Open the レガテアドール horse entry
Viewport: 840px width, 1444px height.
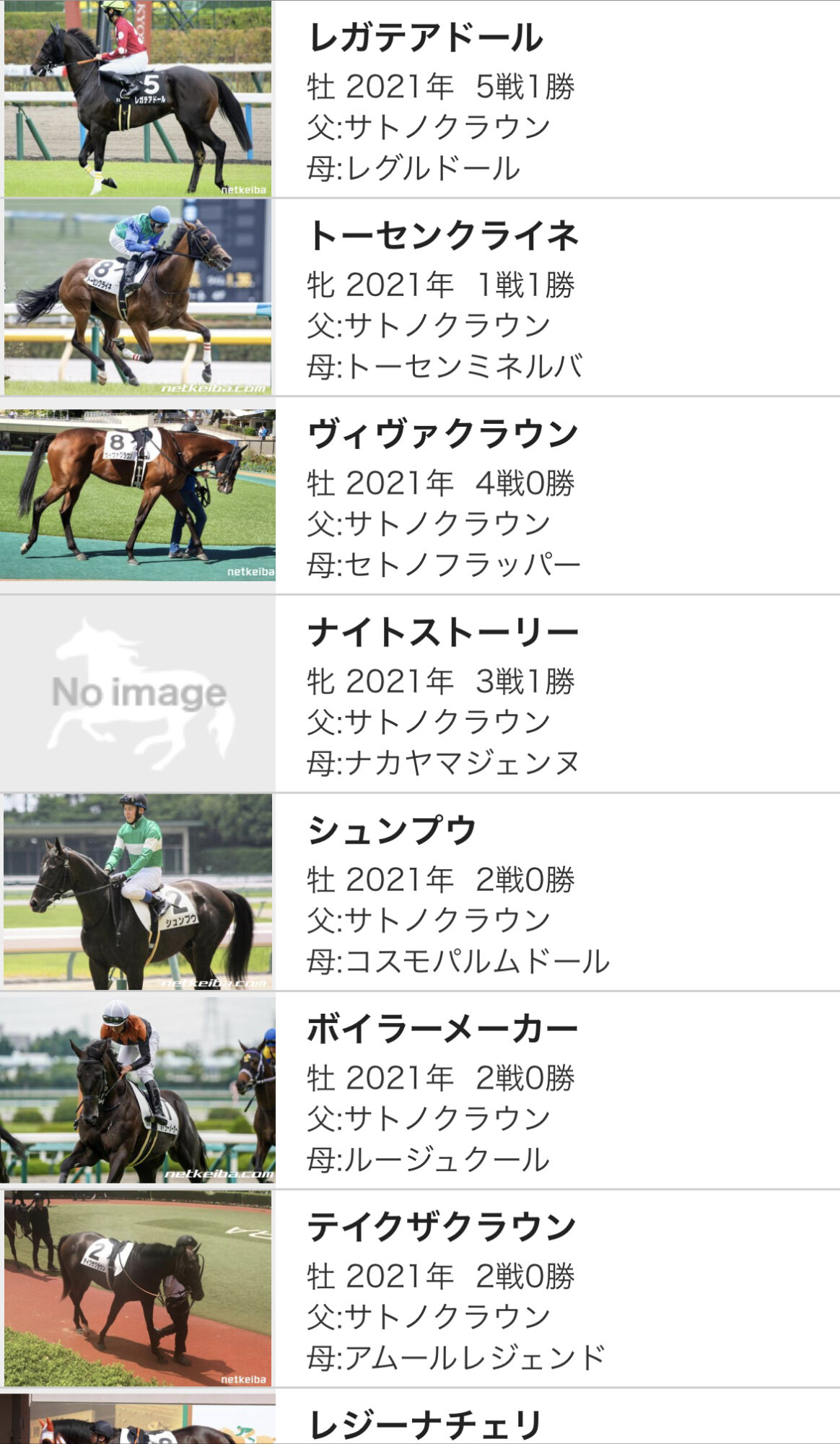click(x=420, y=99)
